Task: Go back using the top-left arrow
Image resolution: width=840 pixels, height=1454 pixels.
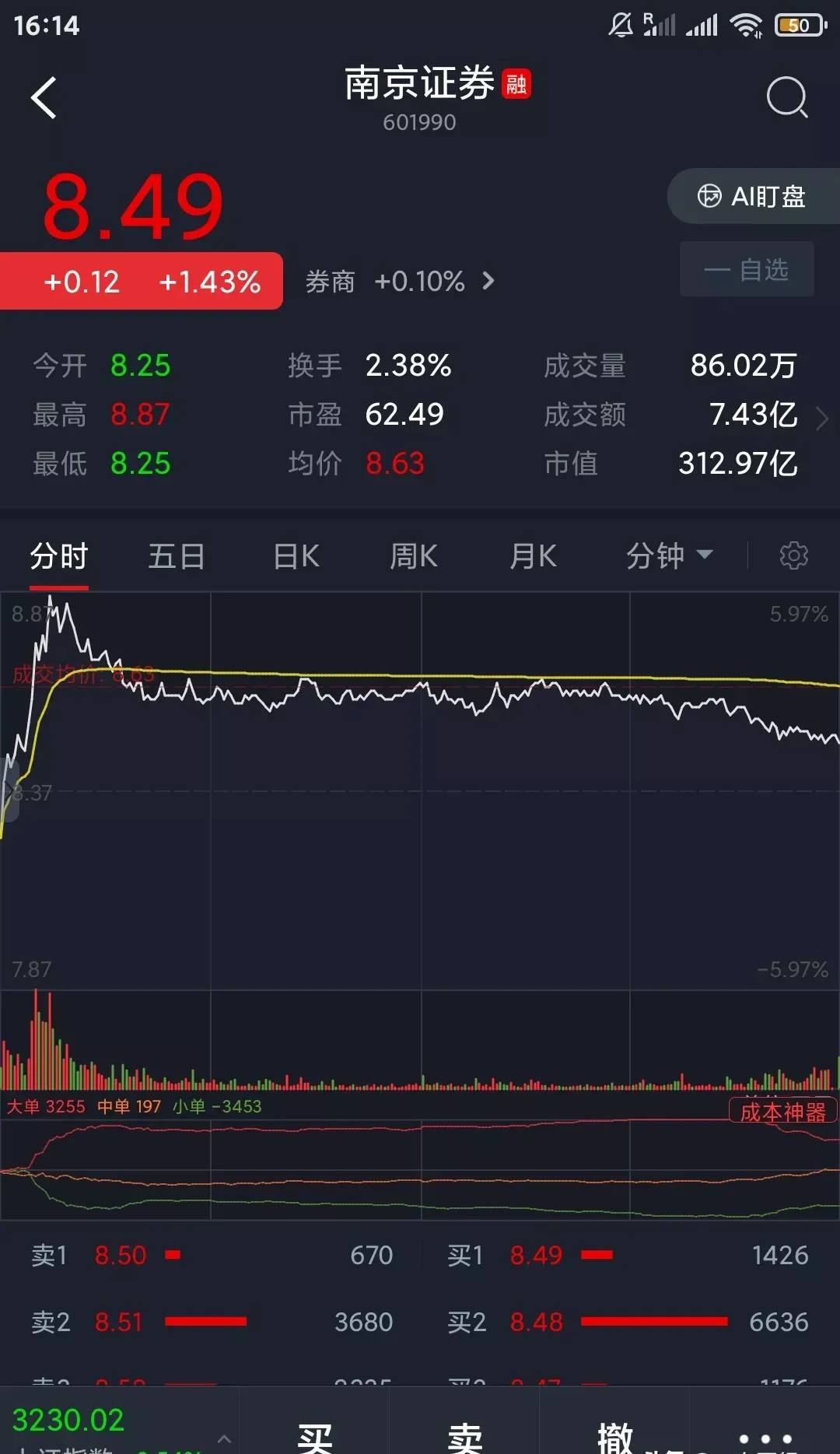Action: pyautogui.click(x=44, y=98)
